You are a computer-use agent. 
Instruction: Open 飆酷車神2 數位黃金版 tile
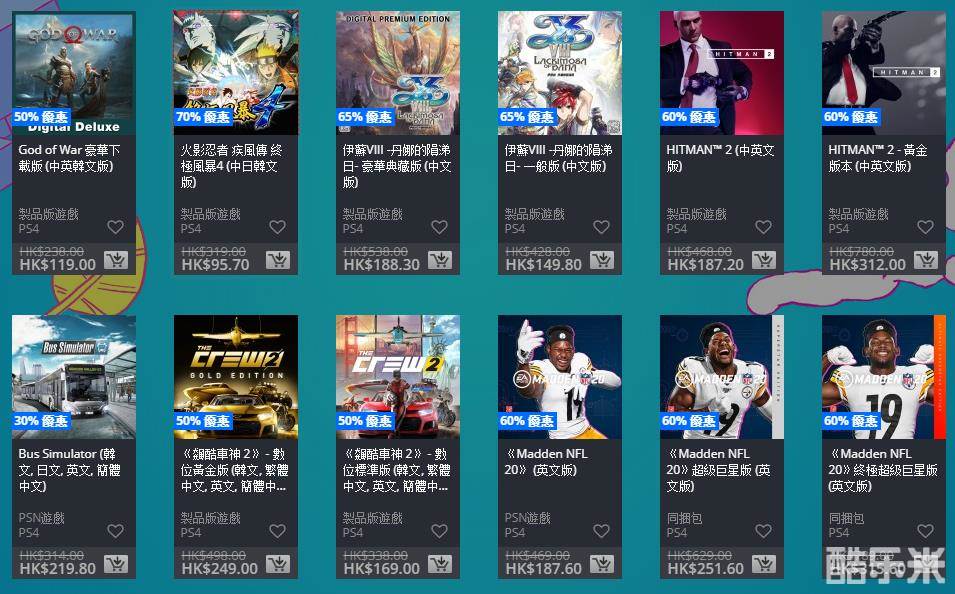[236, 377]
